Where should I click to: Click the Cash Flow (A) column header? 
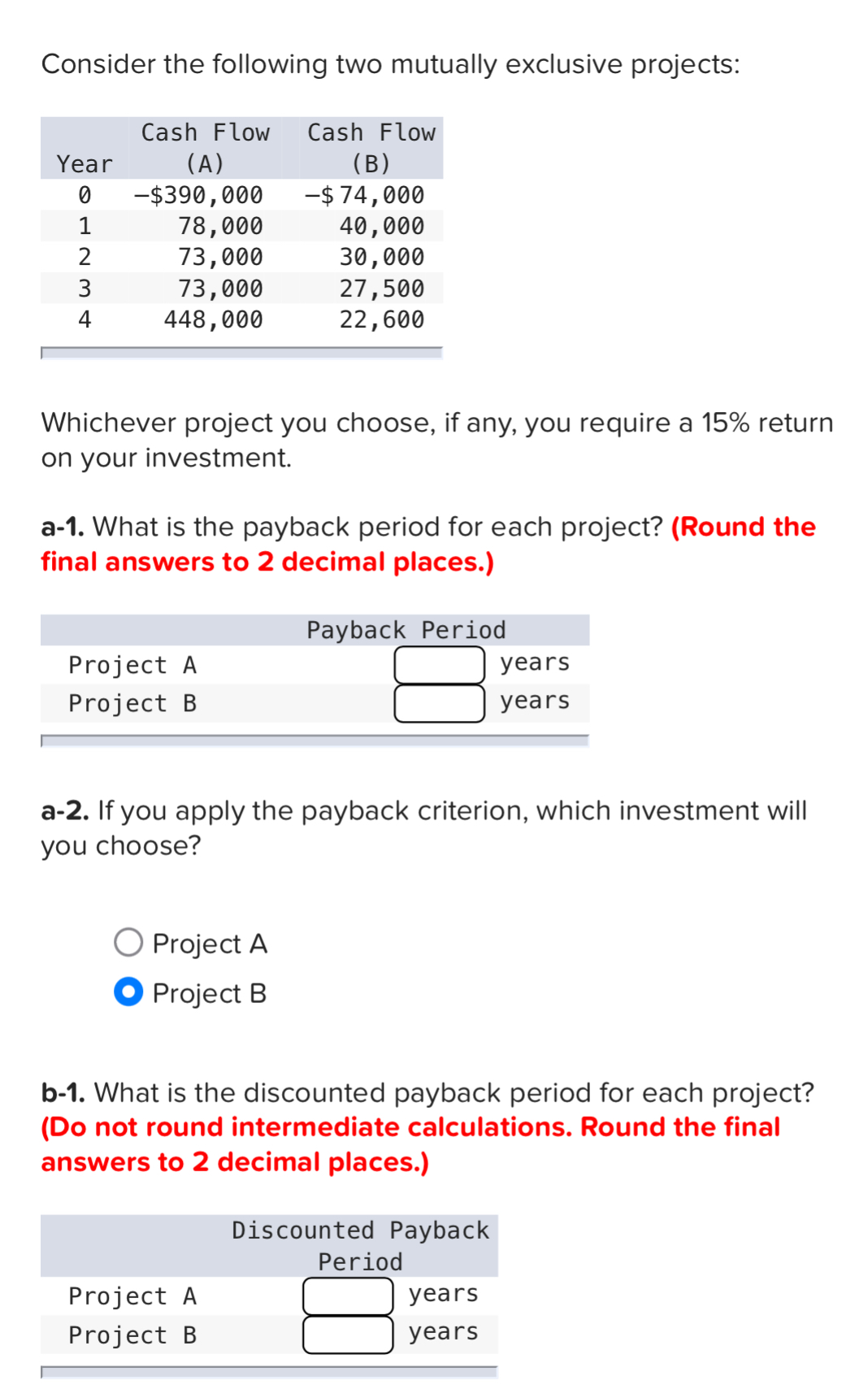[205, 148]
